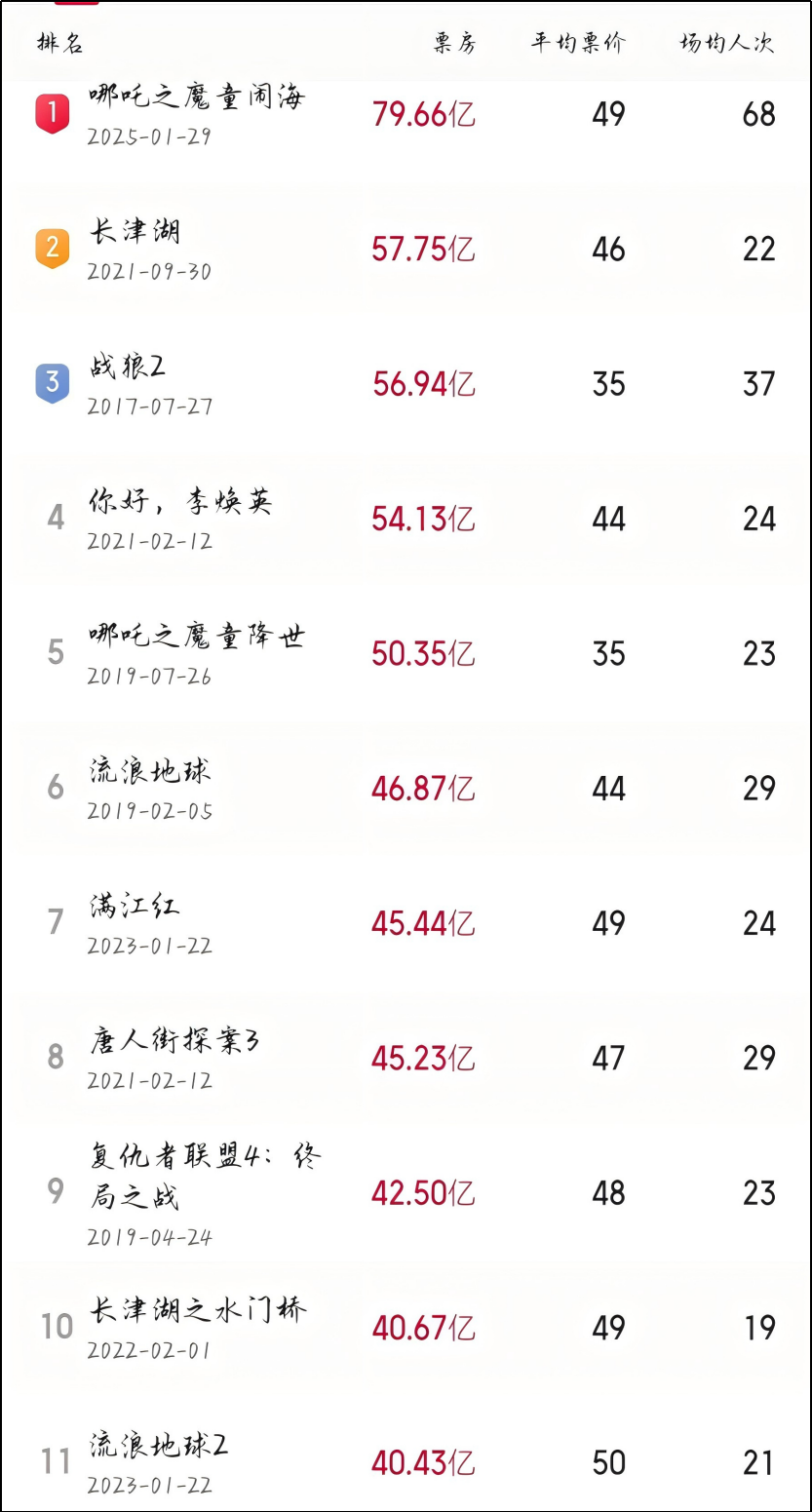
Task: Open the 满江红 movie row
Action: coord(406,922)
